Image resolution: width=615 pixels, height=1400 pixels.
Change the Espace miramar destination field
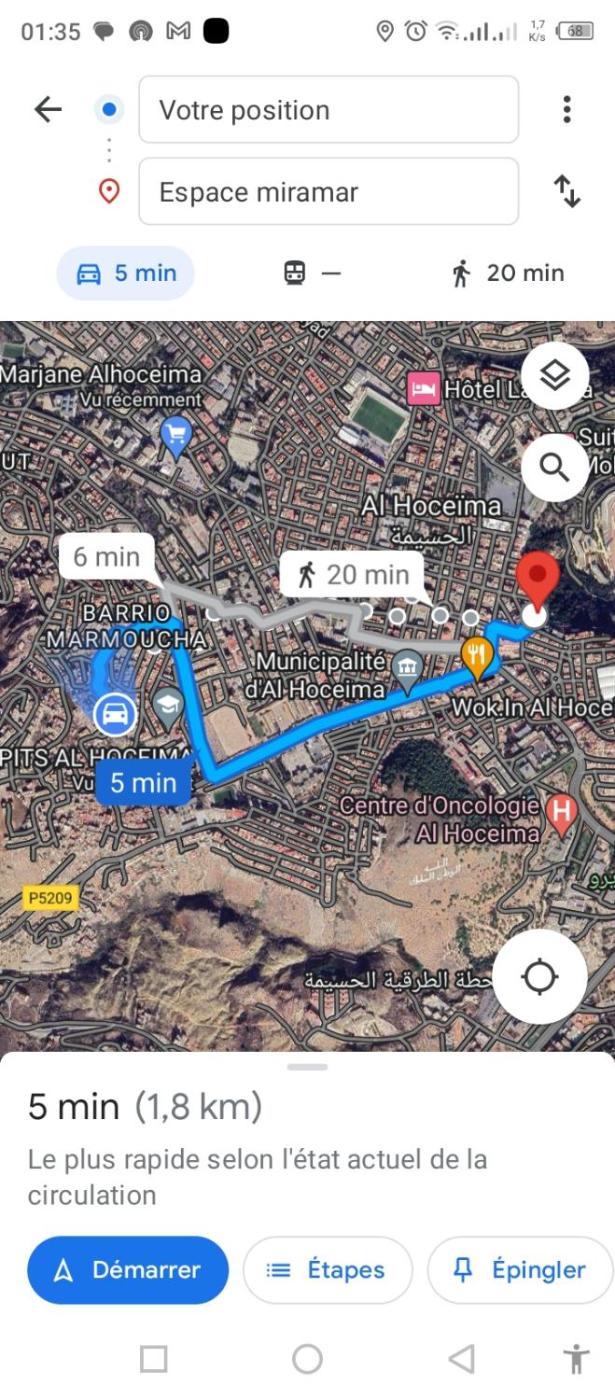(x=328, y=192)
